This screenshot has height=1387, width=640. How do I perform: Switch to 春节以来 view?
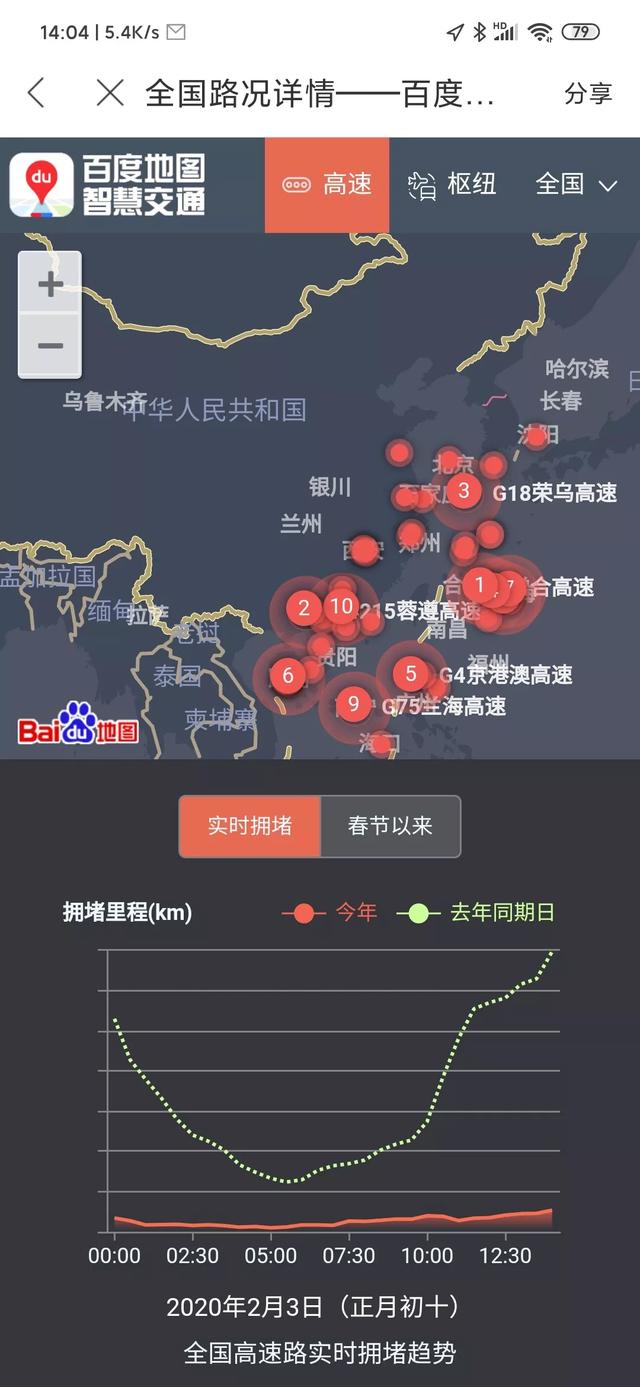click(390, 826)
